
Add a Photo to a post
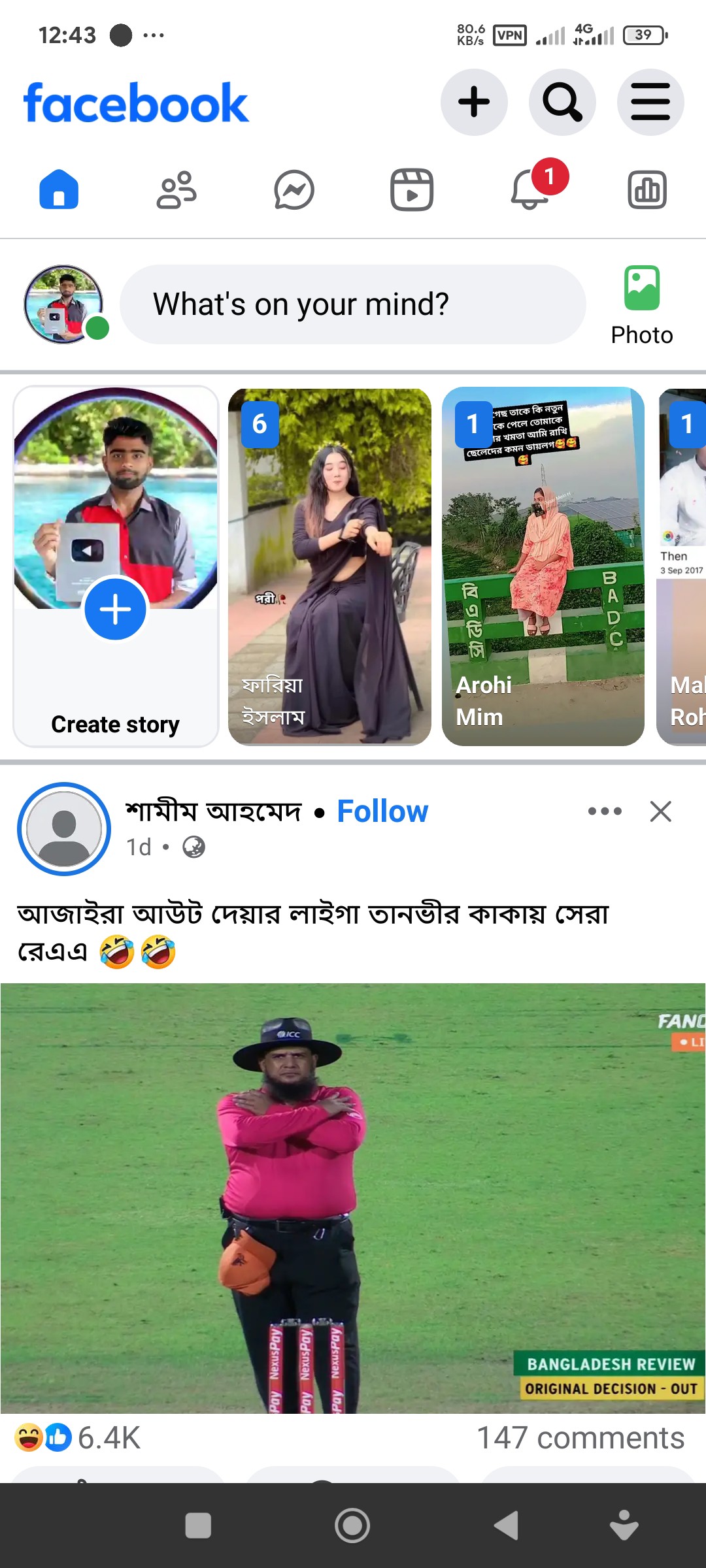click(642, 304)
